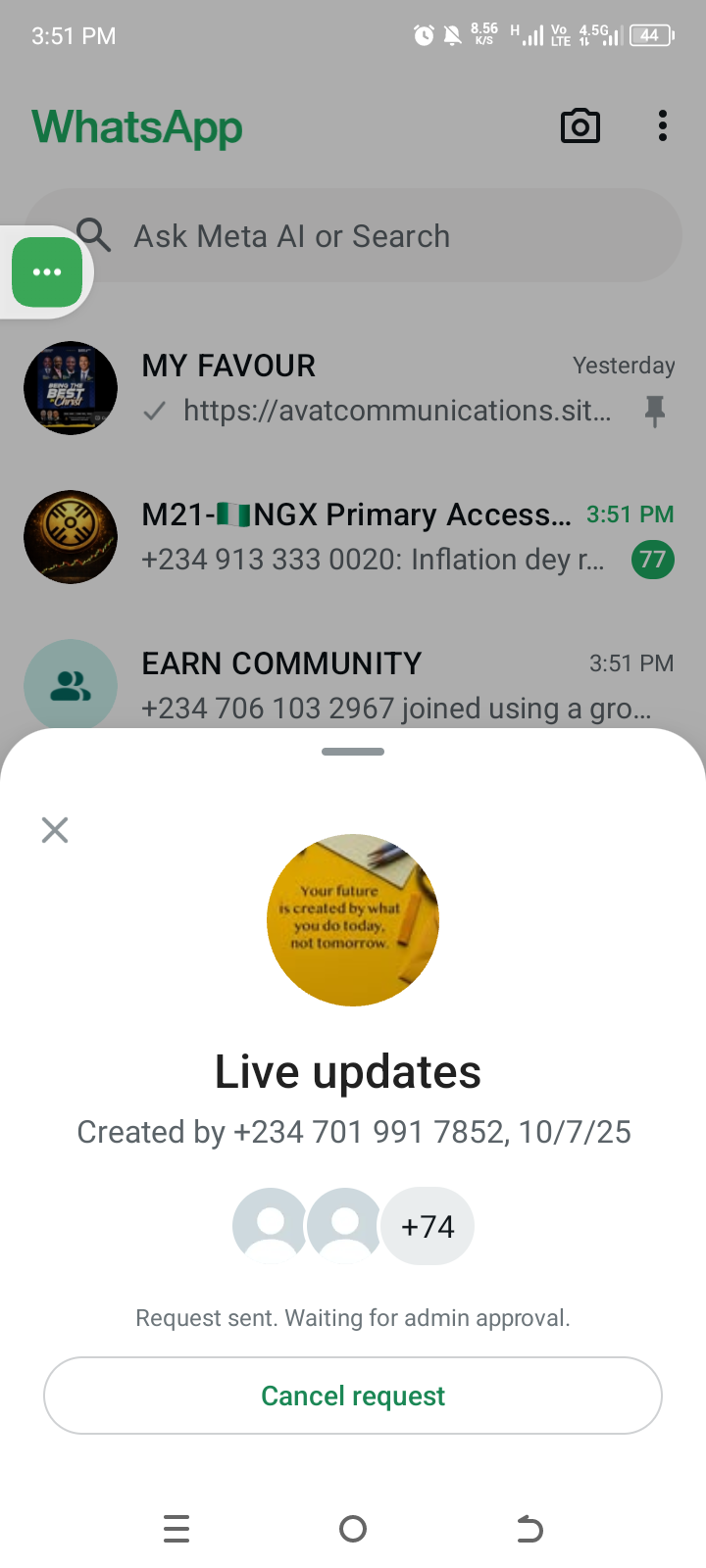706x1568 pixels.
Task: Open the three-dot overflow menu
Action: tap(663, 126)
